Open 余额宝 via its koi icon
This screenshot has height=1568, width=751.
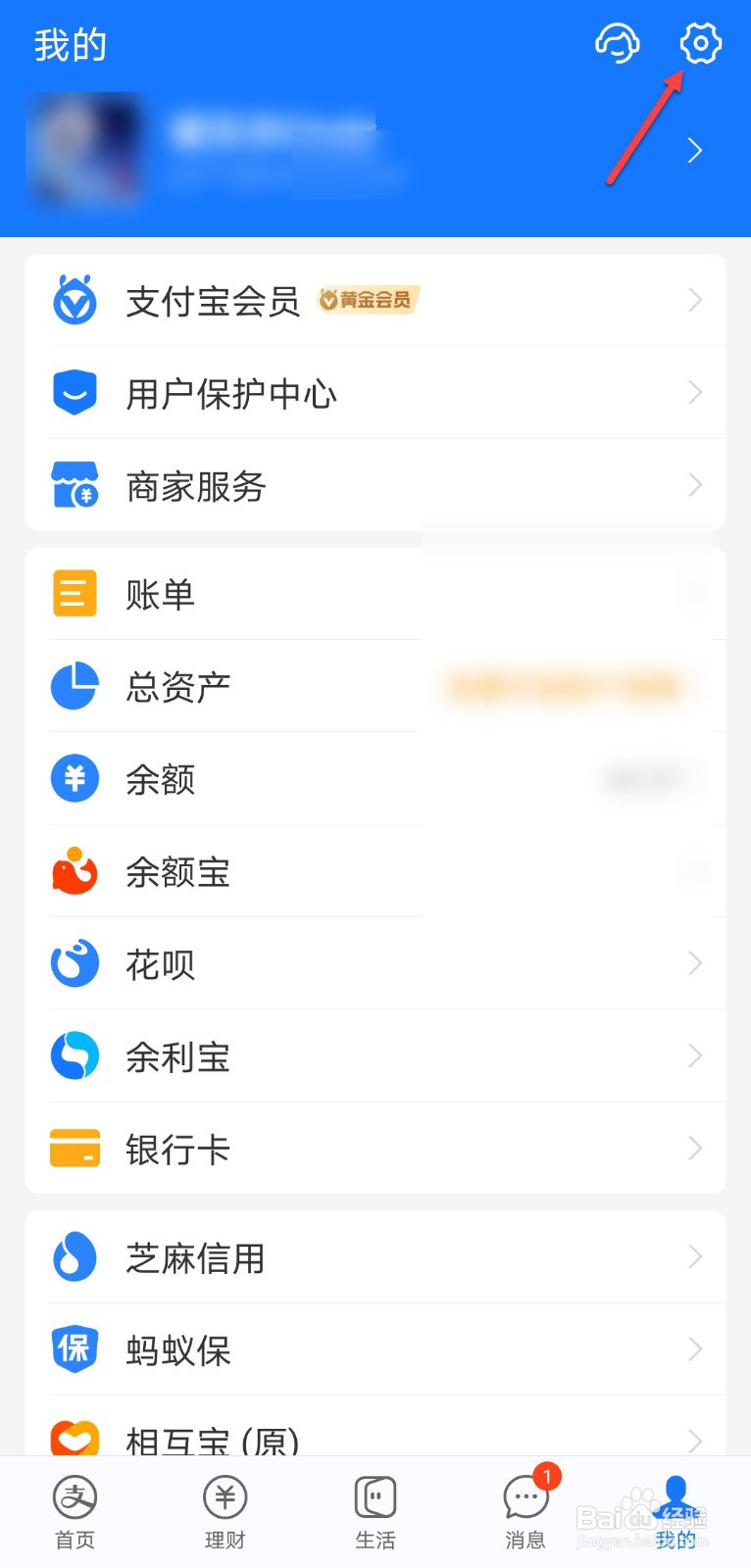click(x=74, y=871)
